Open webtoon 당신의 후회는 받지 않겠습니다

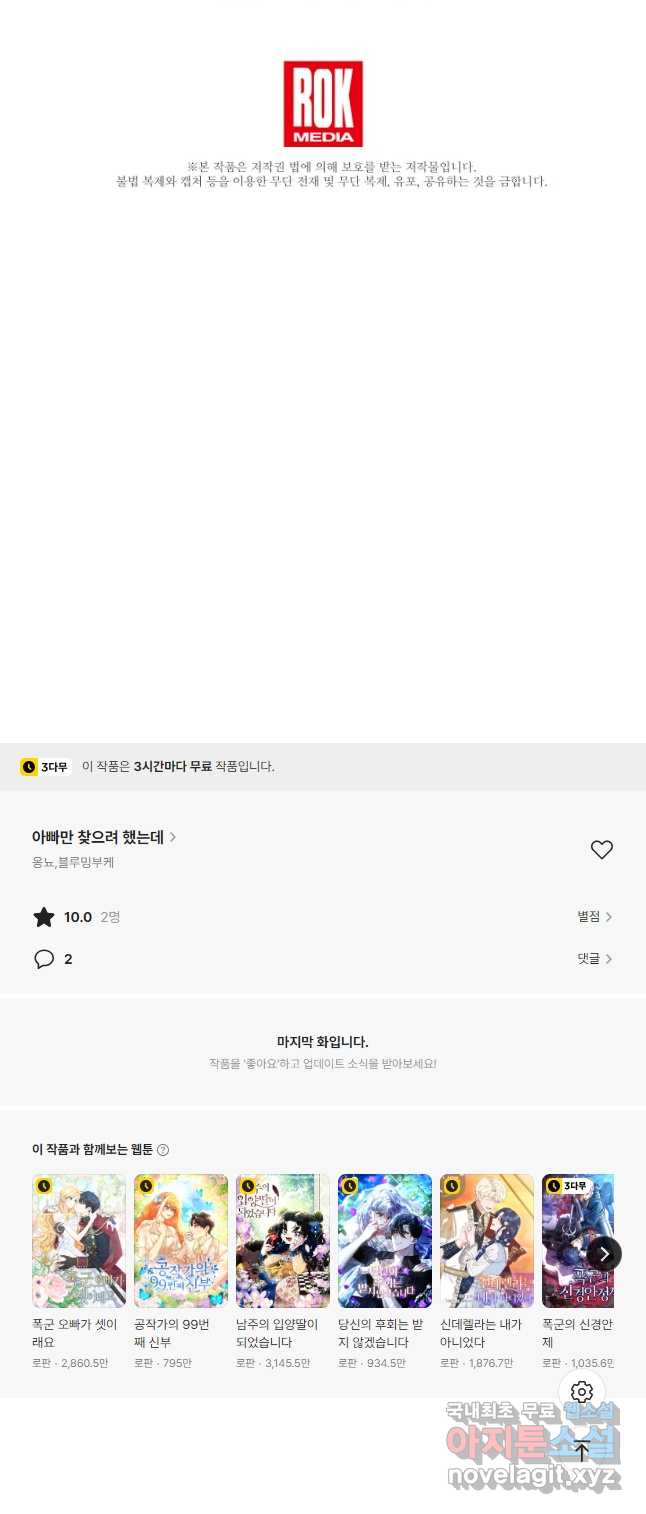click(x=385, y=1241)
